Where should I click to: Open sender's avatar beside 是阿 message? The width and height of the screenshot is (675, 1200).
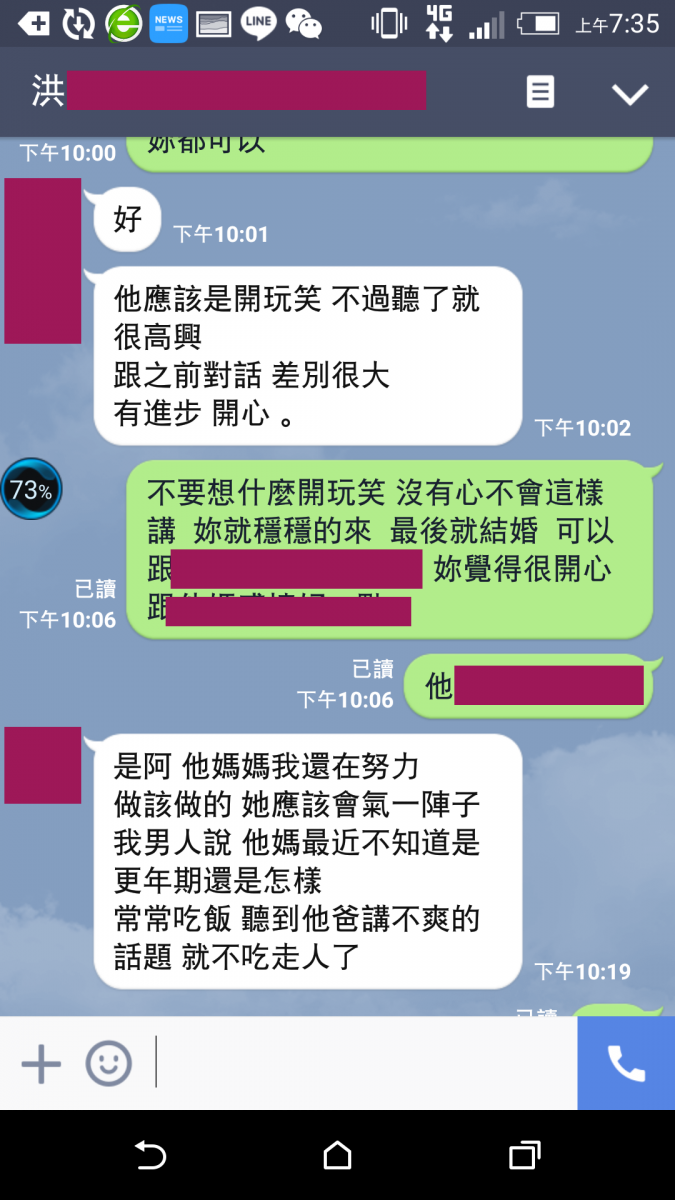(43, 765)
